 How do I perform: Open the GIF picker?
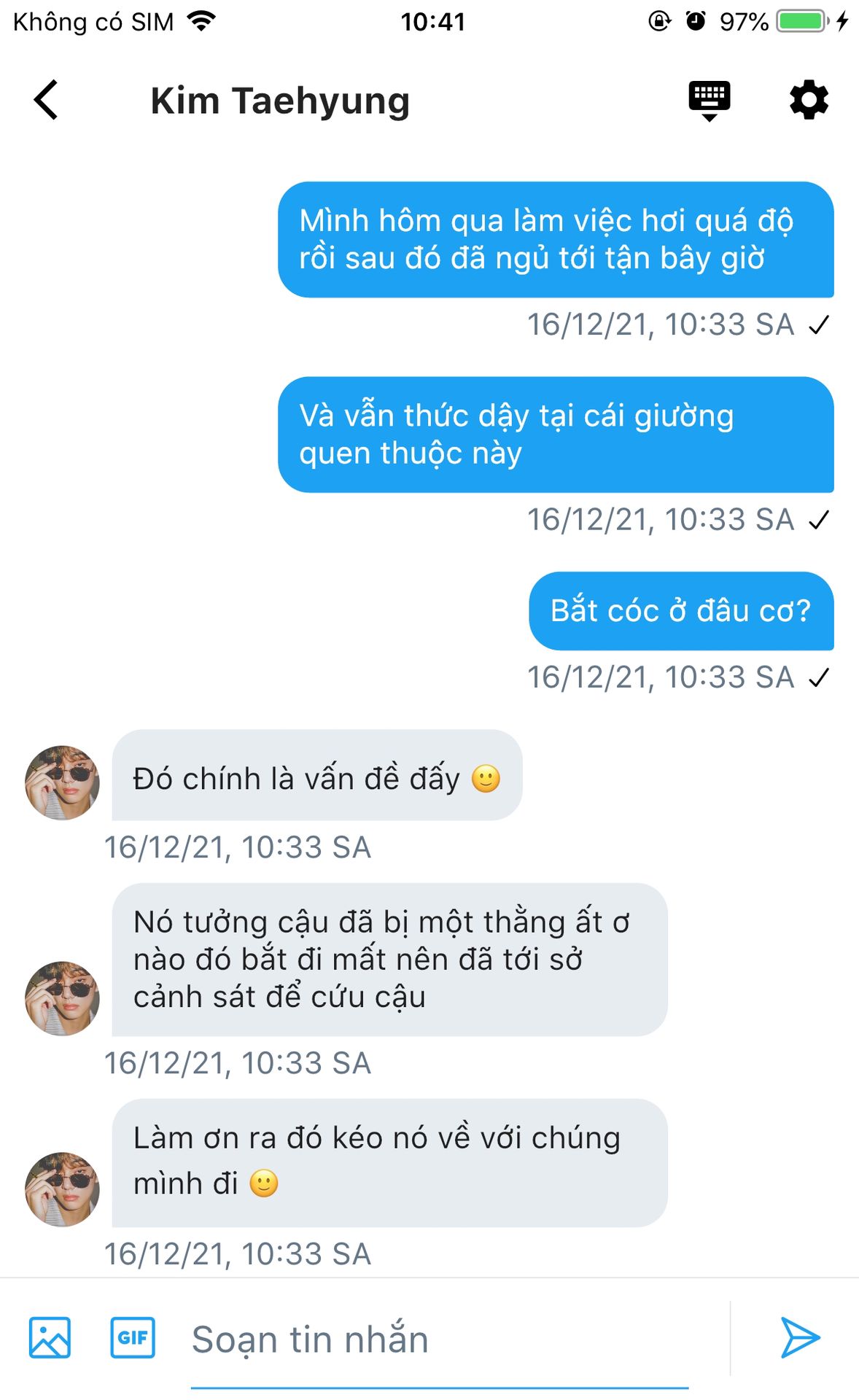point(133,1337)
